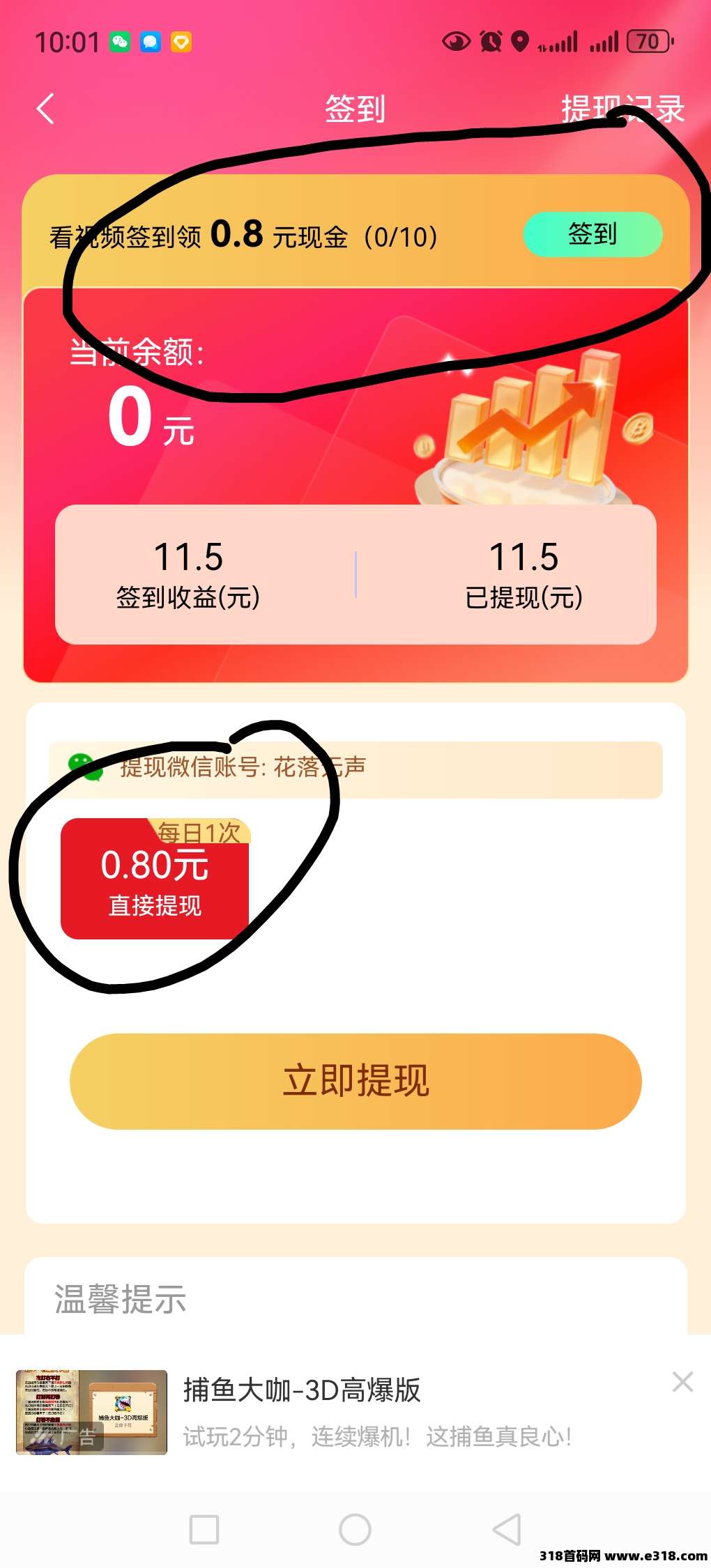Viewport: 711px width, 1568px height.
Task: Dismiss the 捕鱼大咖 ad banner
Action: [x=682, y=1381]
